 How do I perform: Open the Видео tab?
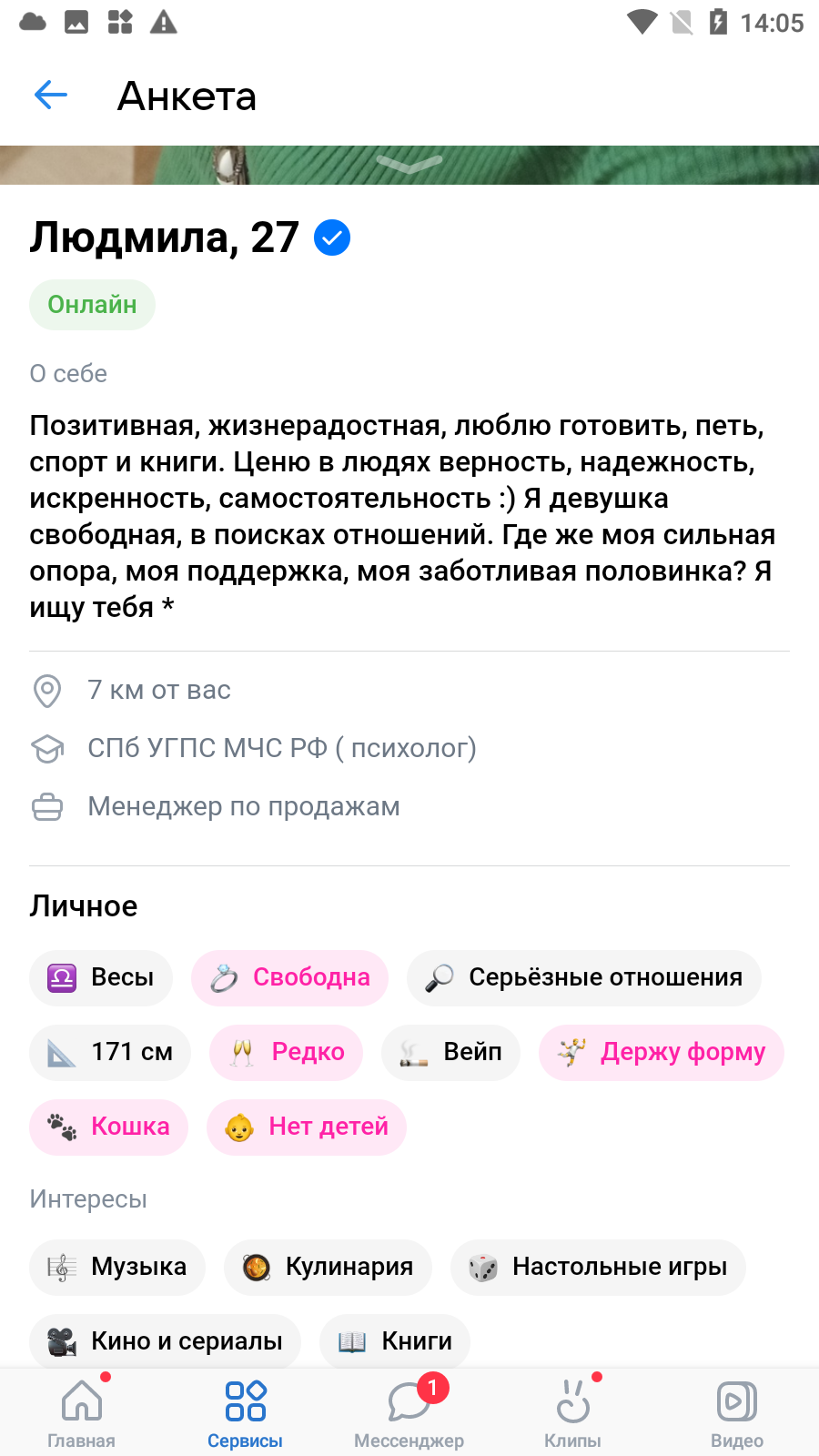[x=737, y=1412]
